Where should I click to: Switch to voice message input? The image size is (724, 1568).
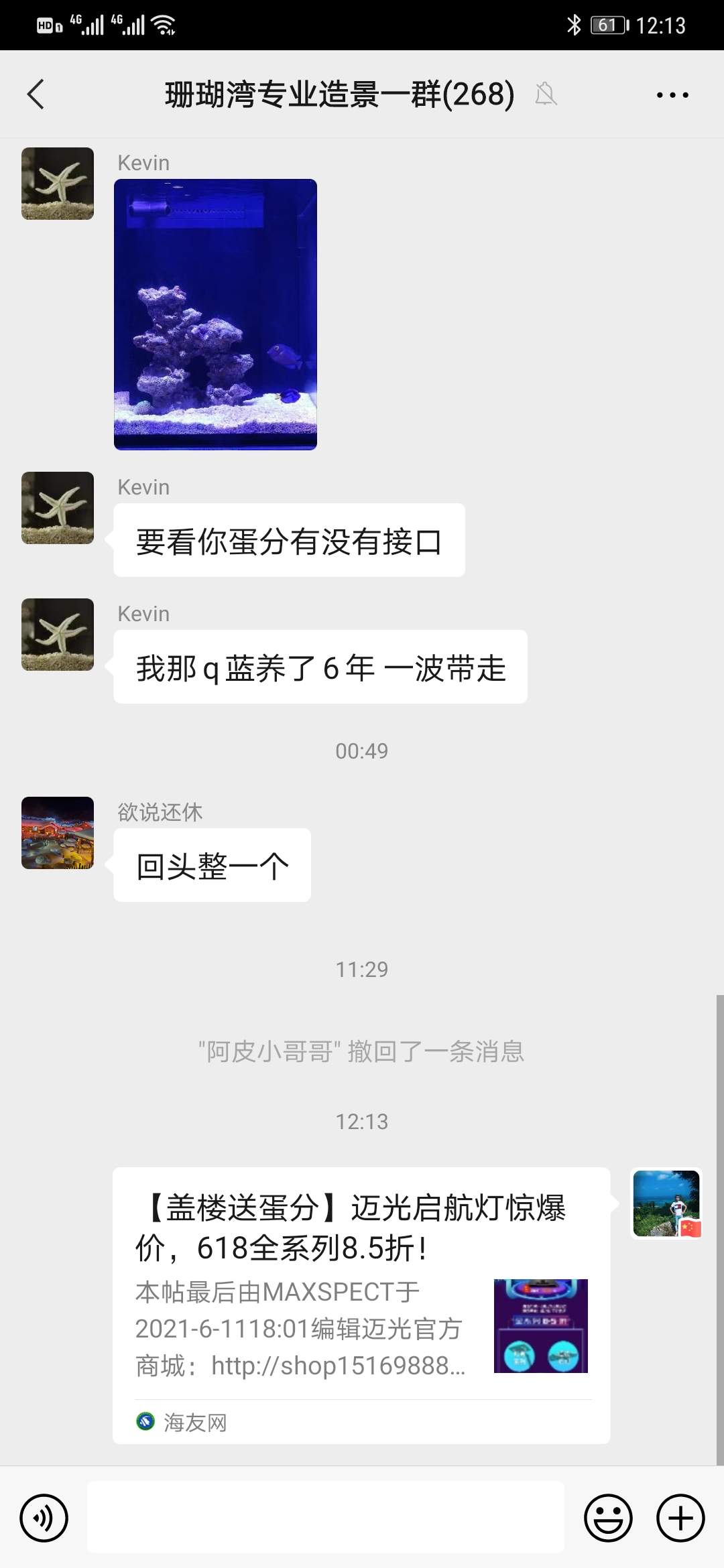point(44,1518)
